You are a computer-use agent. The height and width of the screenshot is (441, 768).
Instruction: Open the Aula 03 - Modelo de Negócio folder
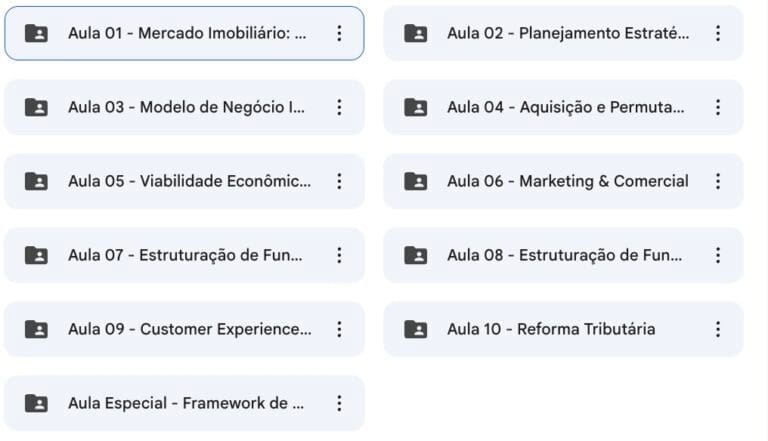pyautogui.click(x=185, y=107)
